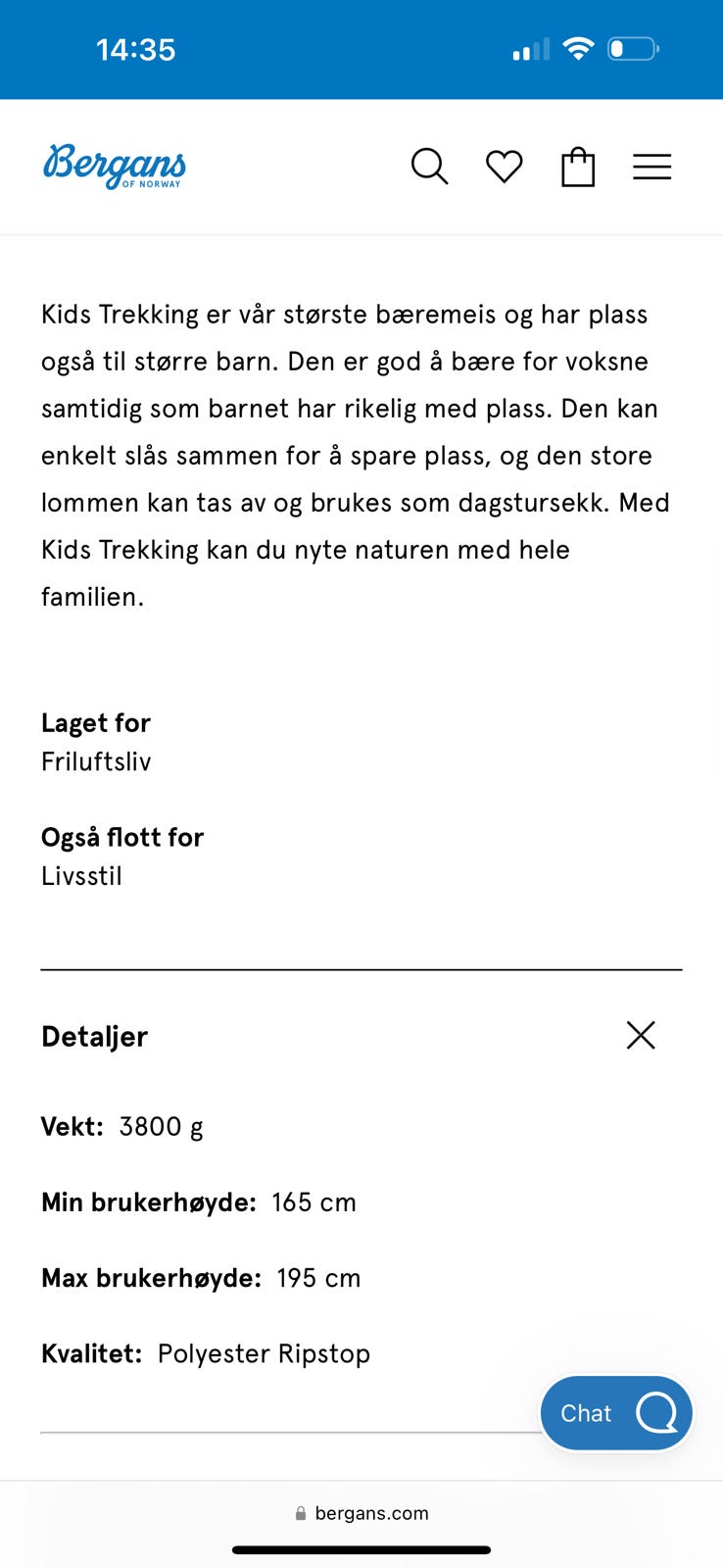Open the search icon
The height and width of the screenshot is (1568, 723).
[x=429, y=167]
